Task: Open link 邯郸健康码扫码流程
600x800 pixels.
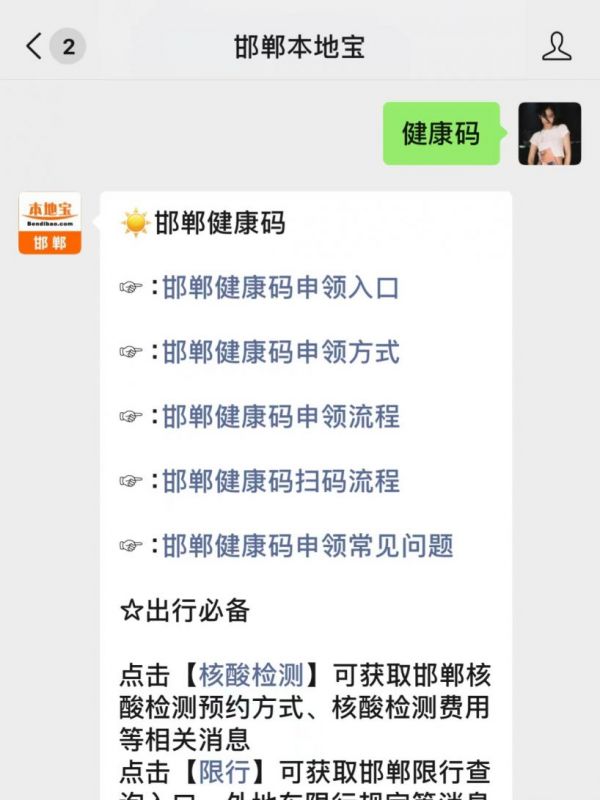Action: tap(281, 481)
